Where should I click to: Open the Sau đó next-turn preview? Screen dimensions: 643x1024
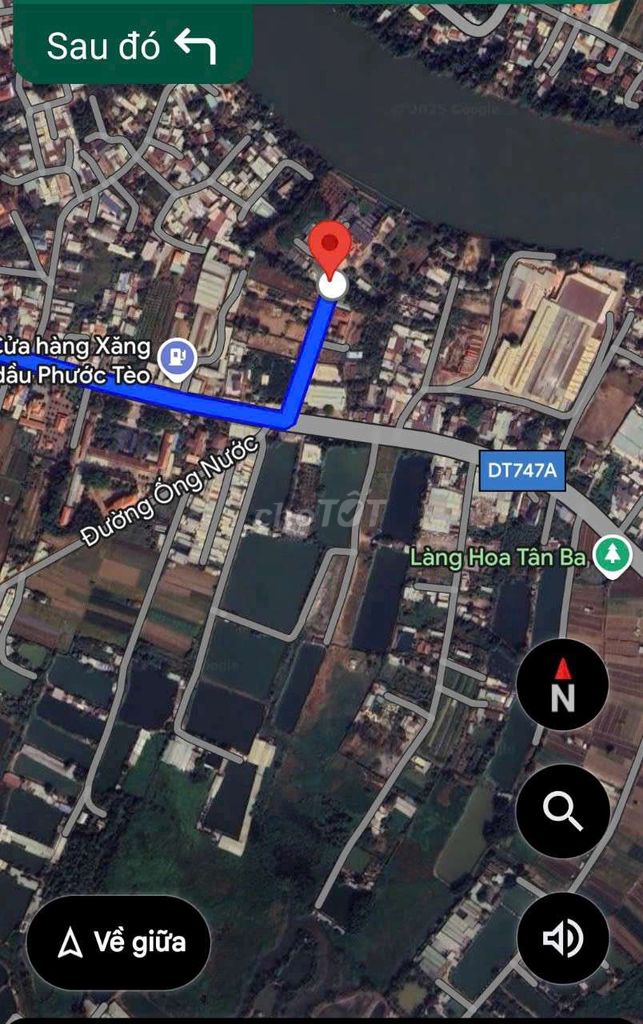coord(130,46)
